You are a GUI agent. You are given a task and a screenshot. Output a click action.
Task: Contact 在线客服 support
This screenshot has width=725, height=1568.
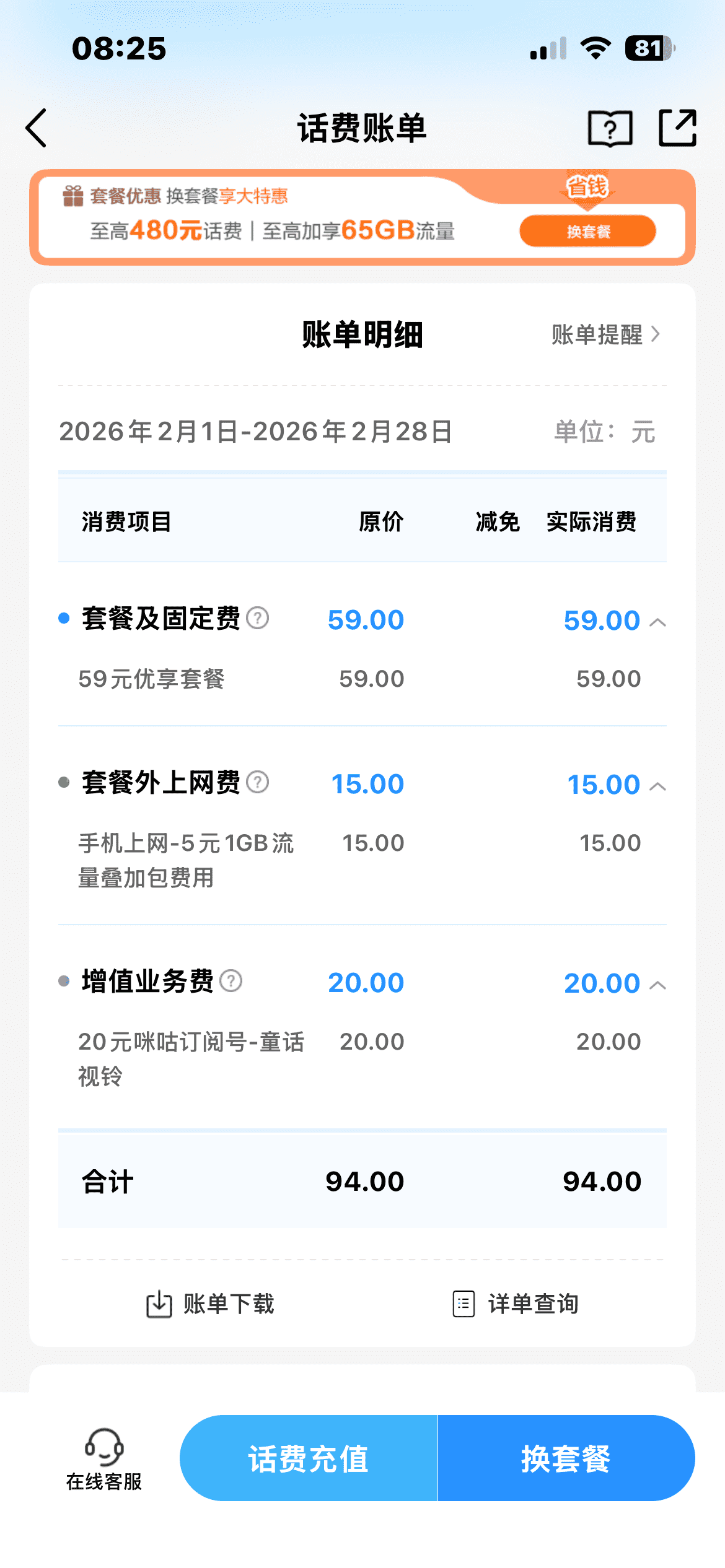(x=104, y=1458)
